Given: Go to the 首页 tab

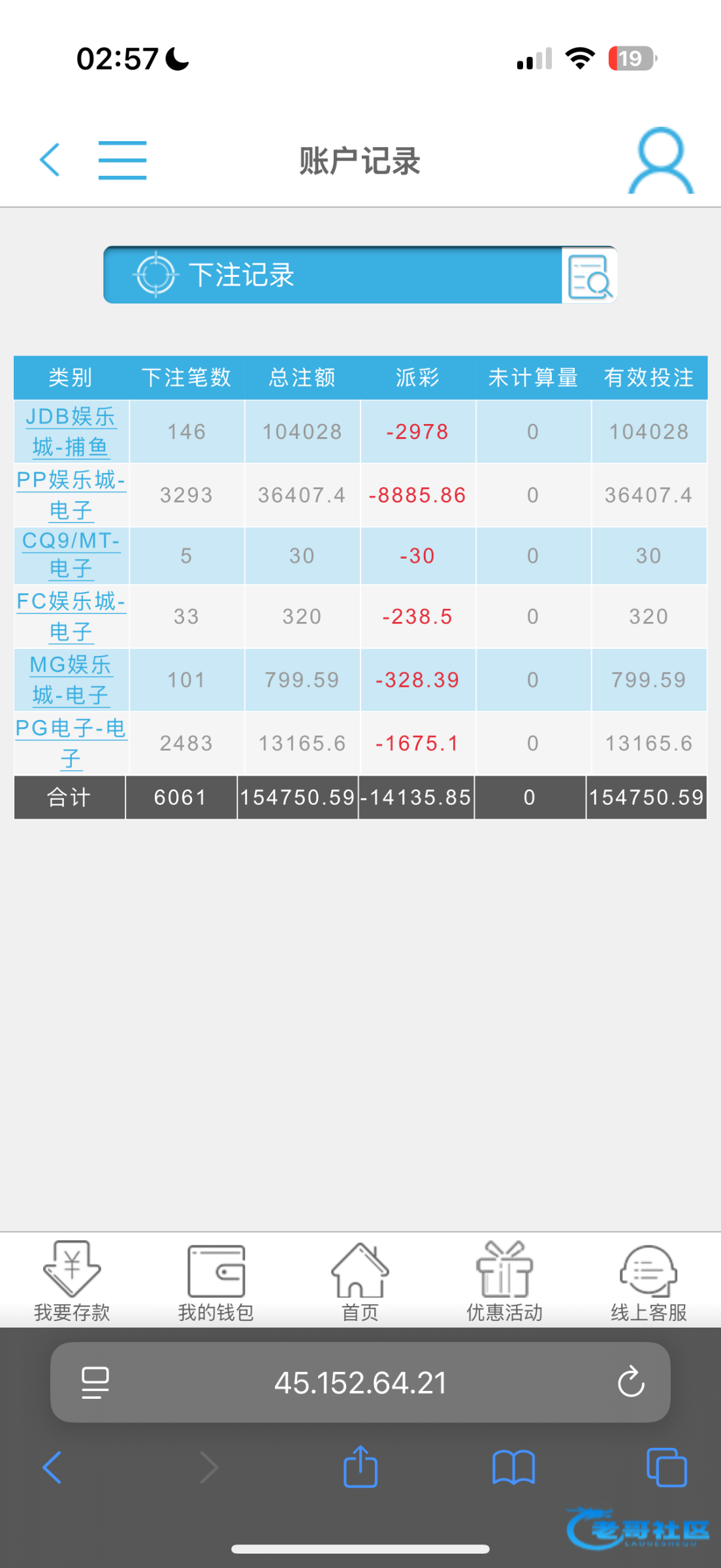Looking at the screenshot, I should [360, 1281].
